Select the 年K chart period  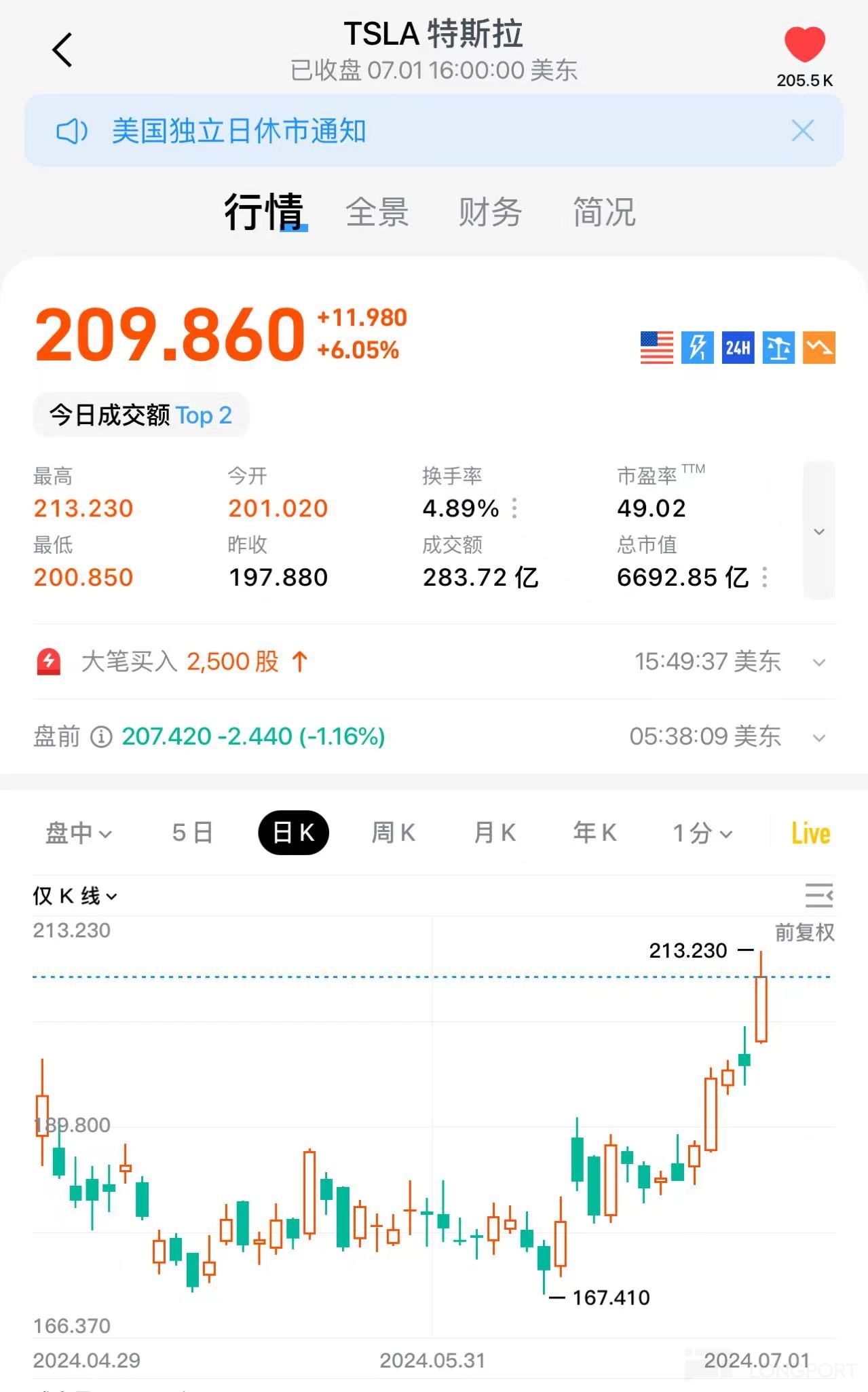[x=595, y=833]
